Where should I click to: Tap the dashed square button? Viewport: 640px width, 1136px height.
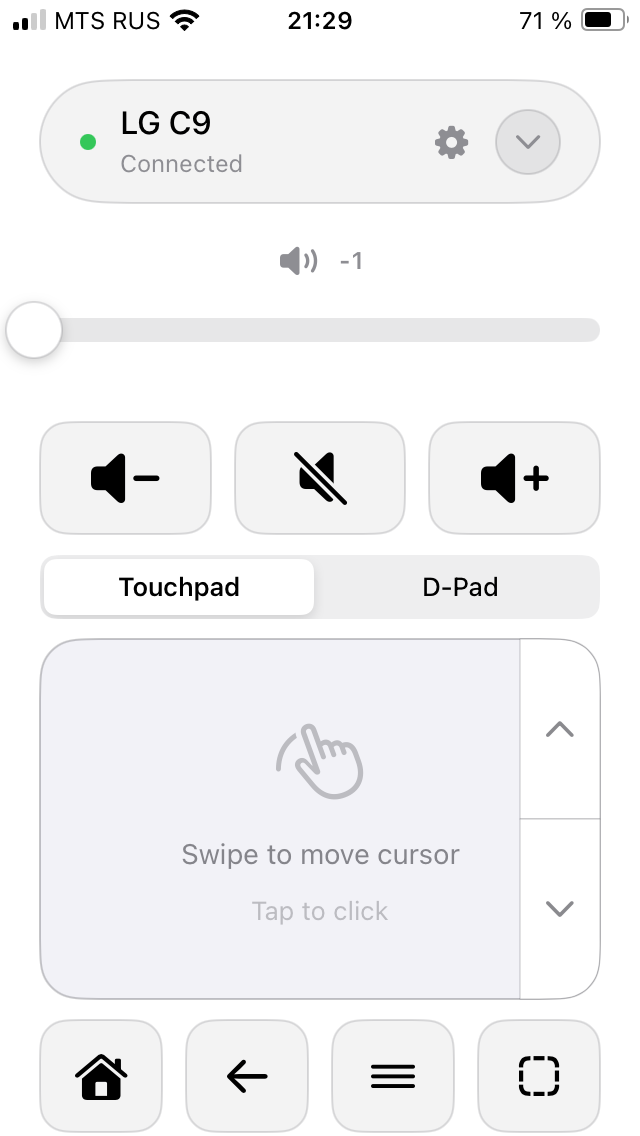[539, 1076]
